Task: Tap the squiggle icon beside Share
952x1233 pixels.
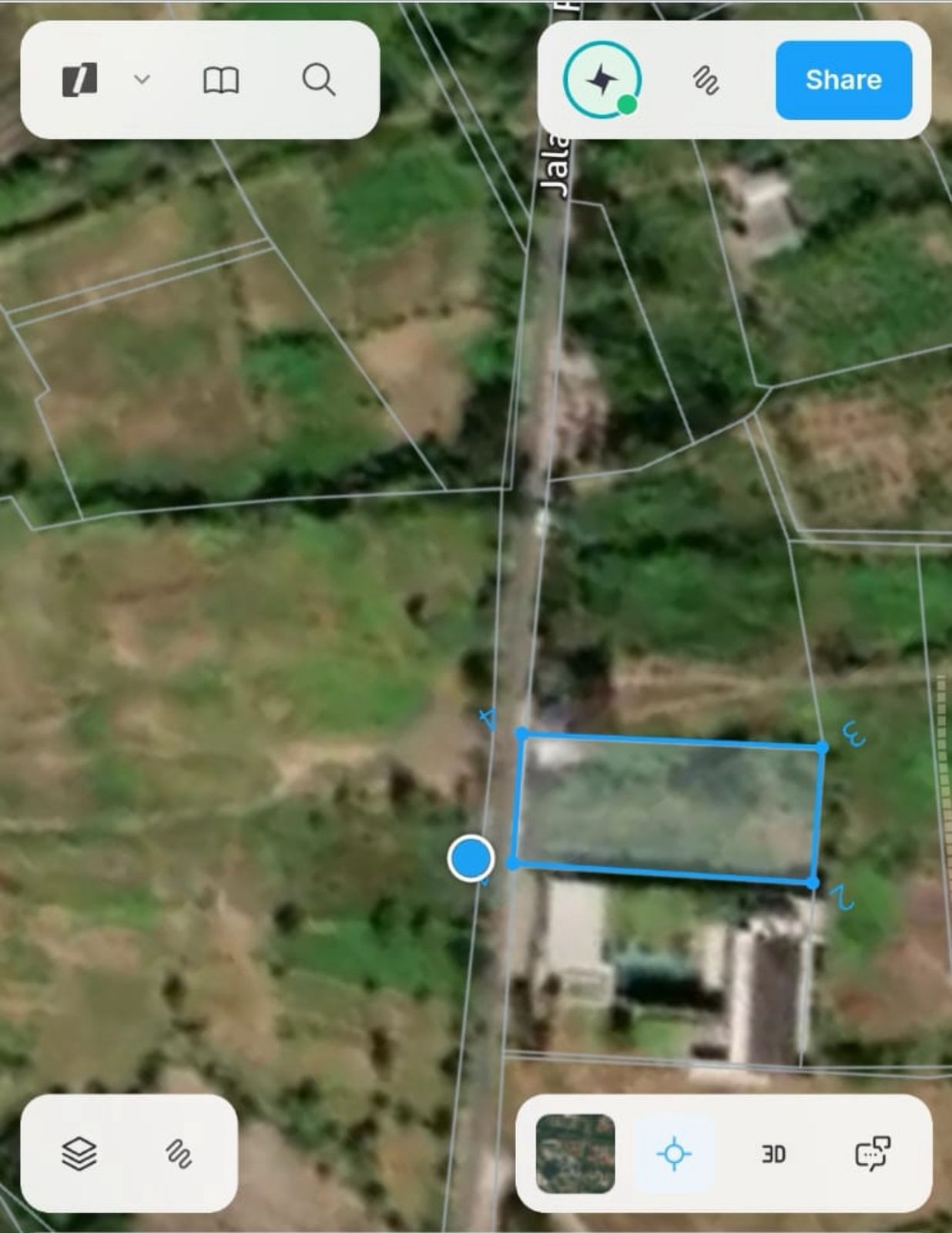Action: 706,80
